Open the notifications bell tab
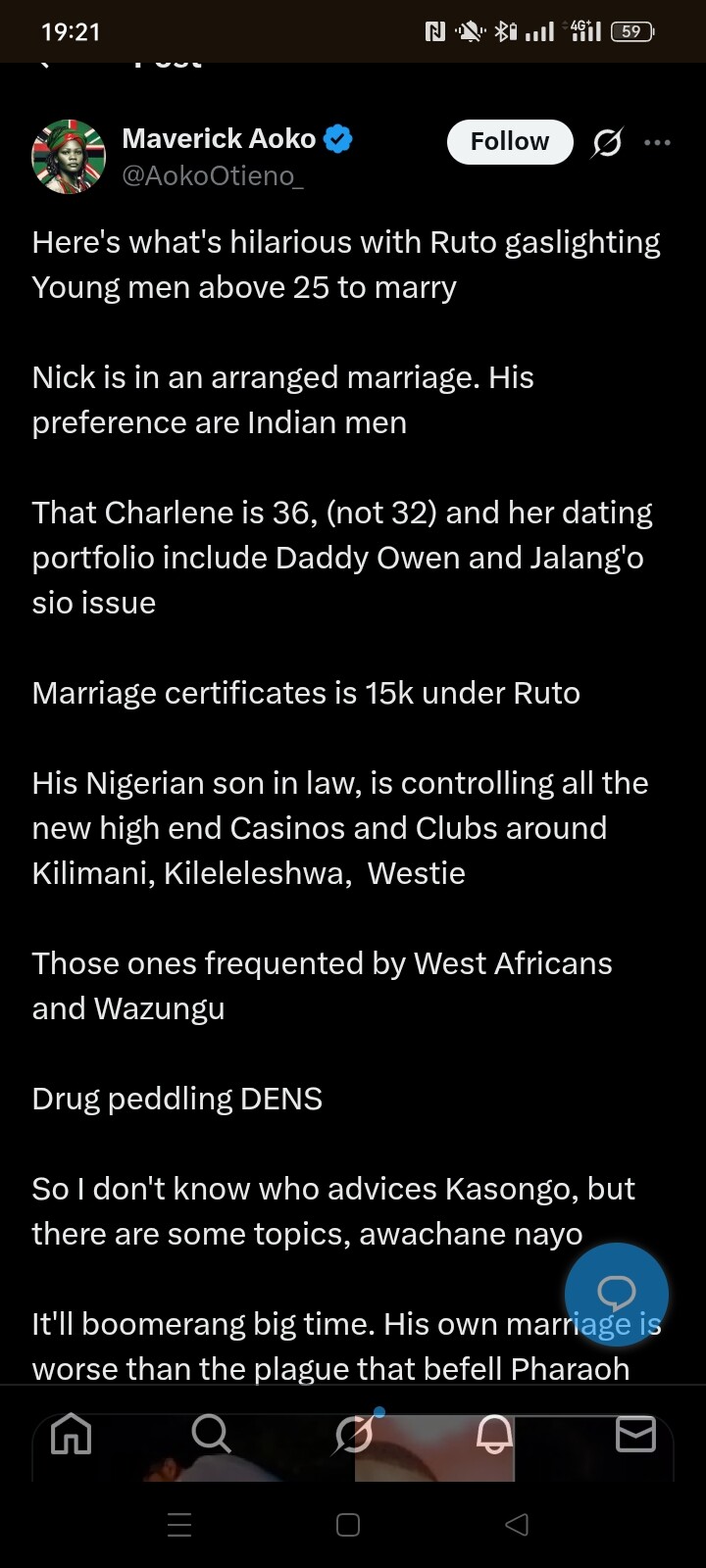This screenshot has height=1568, width=706. pyautogui.click(x=494, y=1436)
